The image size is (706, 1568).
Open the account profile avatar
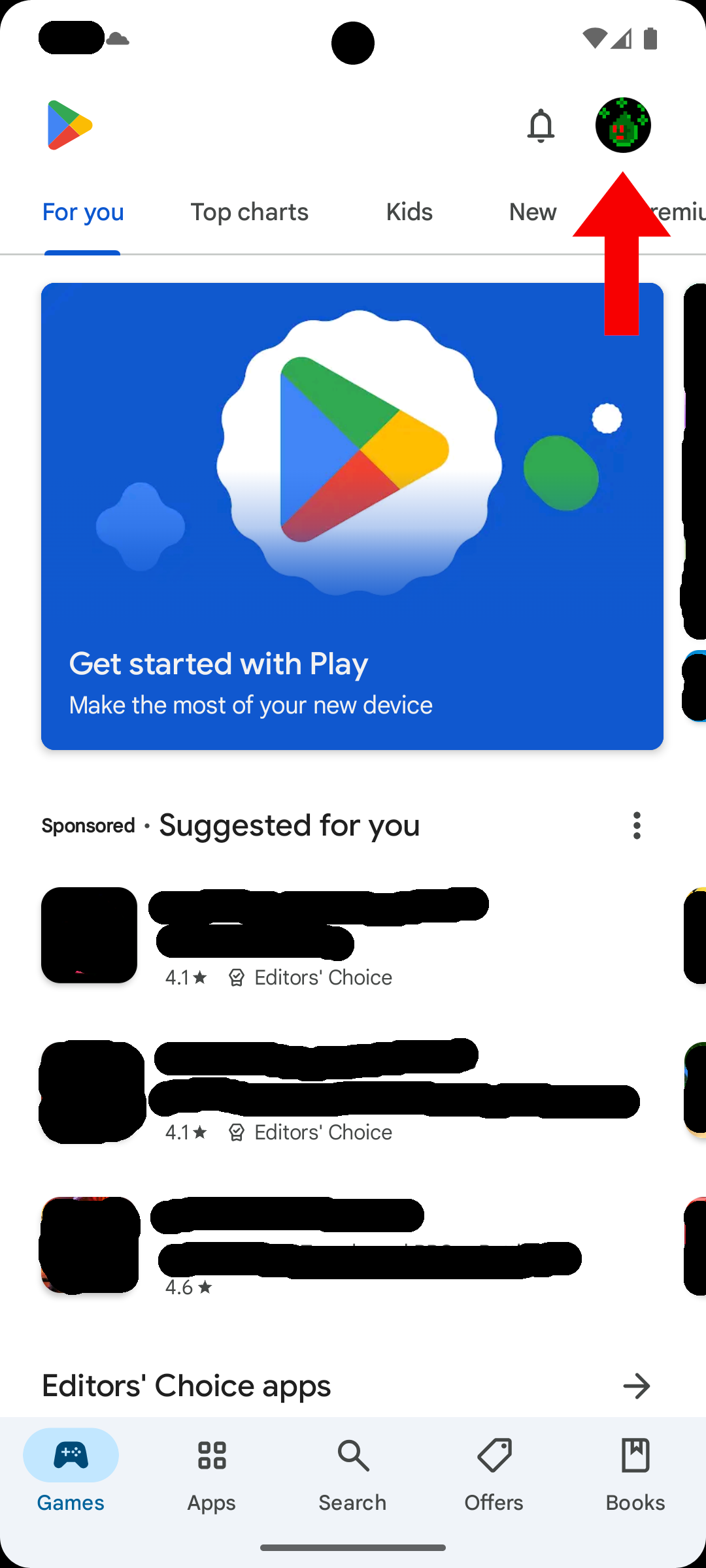[x=622, y=125]
